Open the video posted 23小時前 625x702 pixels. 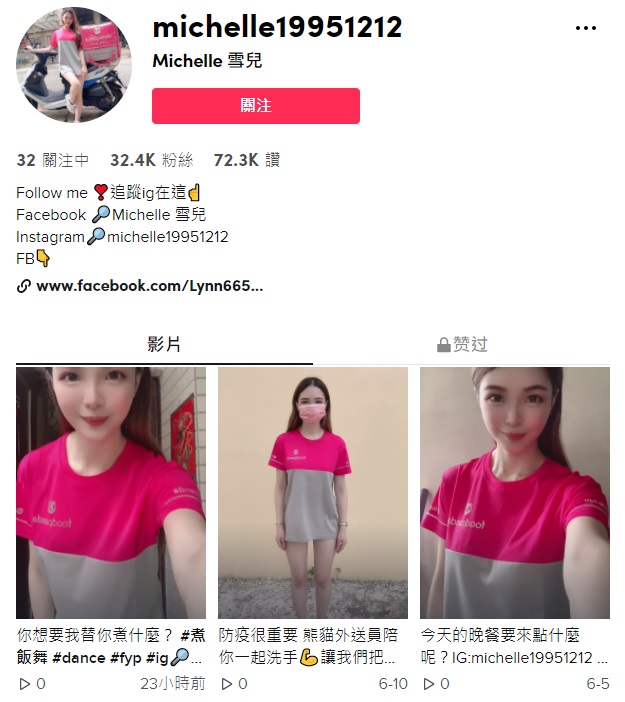point(111,493)
